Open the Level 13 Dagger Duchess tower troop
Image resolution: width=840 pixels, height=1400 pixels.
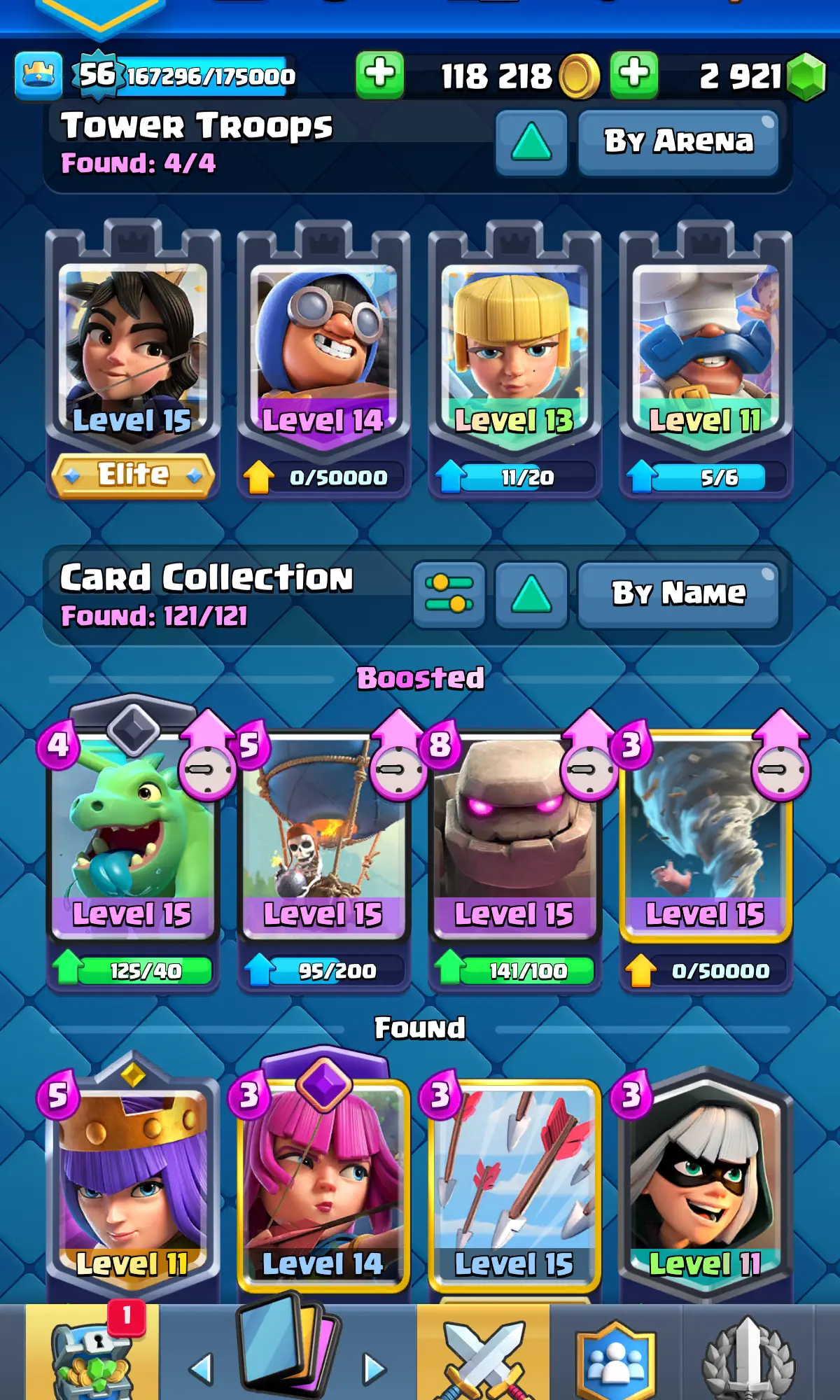click(514, 350)
